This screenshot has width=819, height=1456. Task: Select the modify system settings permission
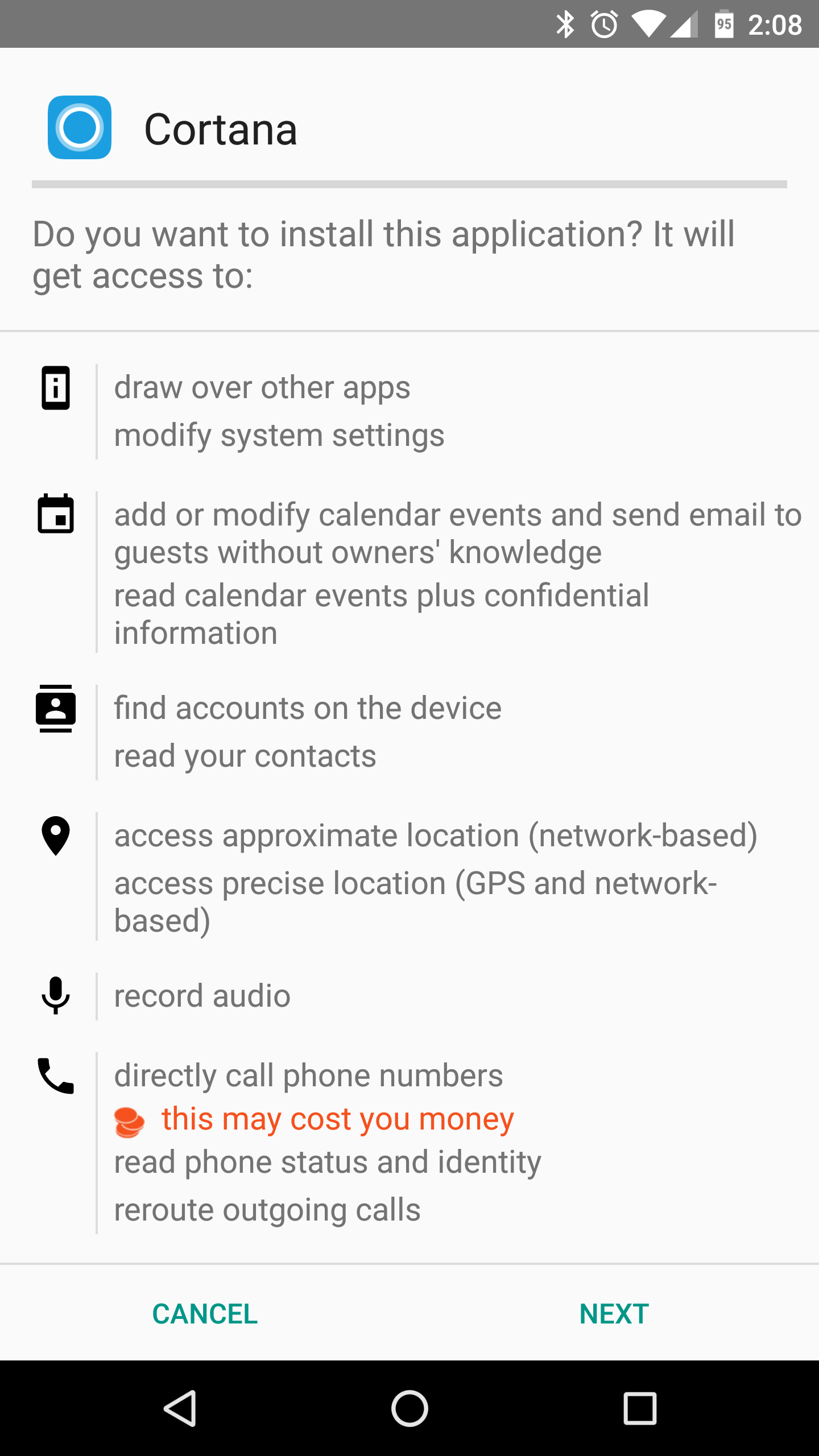click(x=279, y=435)
